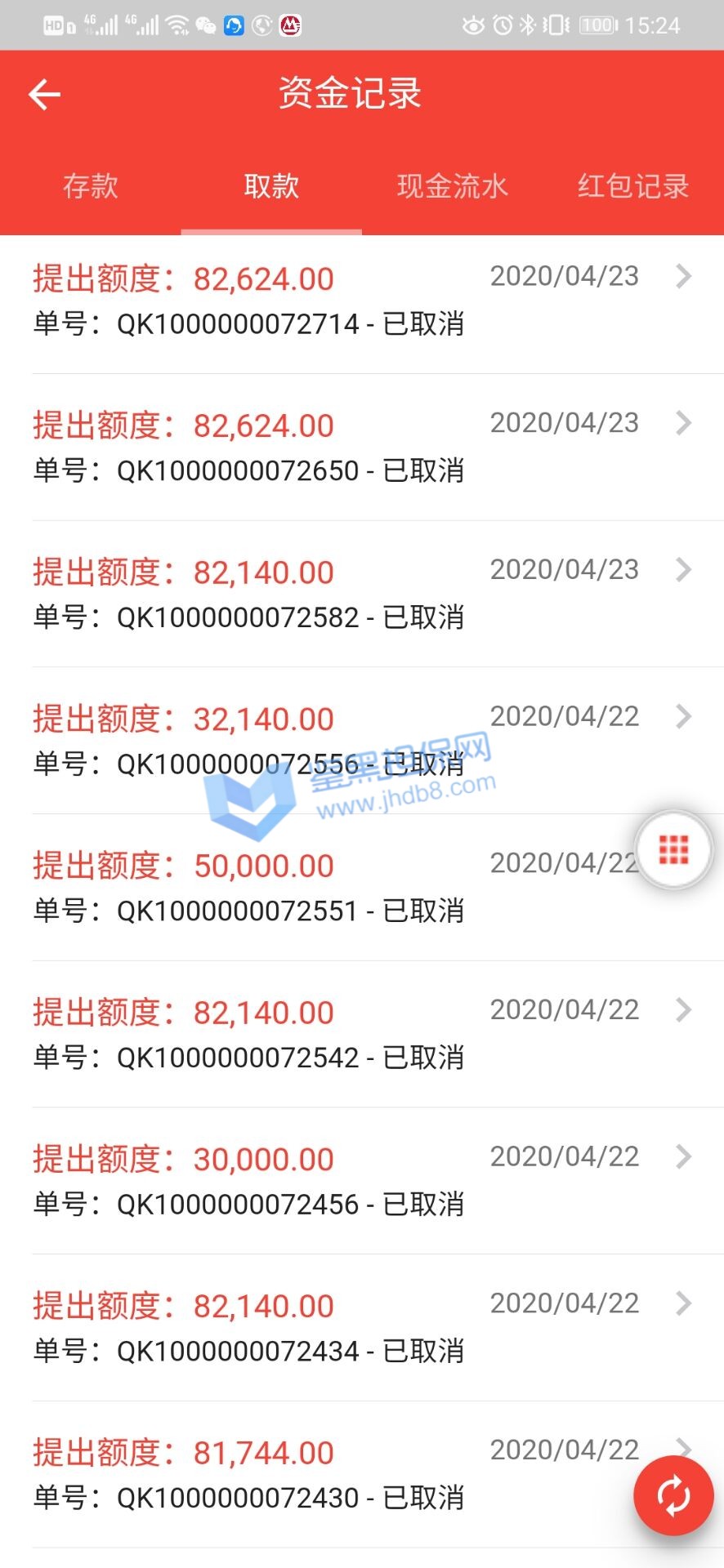Show details for order QK1000000072434
The height and width of the screenshot is (1568, 724).
click(x=360, y=1328)
